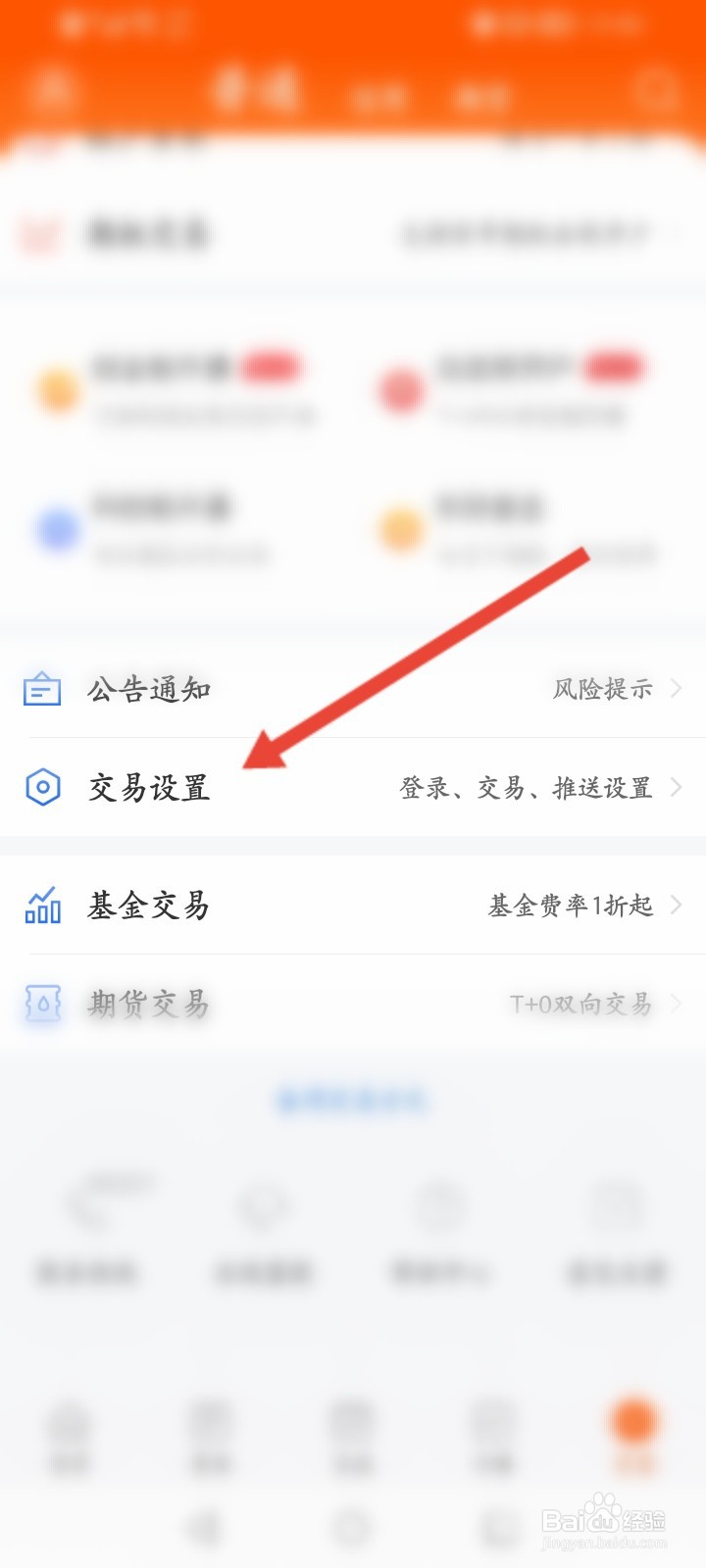706x1568 pixels.
Task: Click the 公告通知 announcement icon
Action: click(41, 689)
